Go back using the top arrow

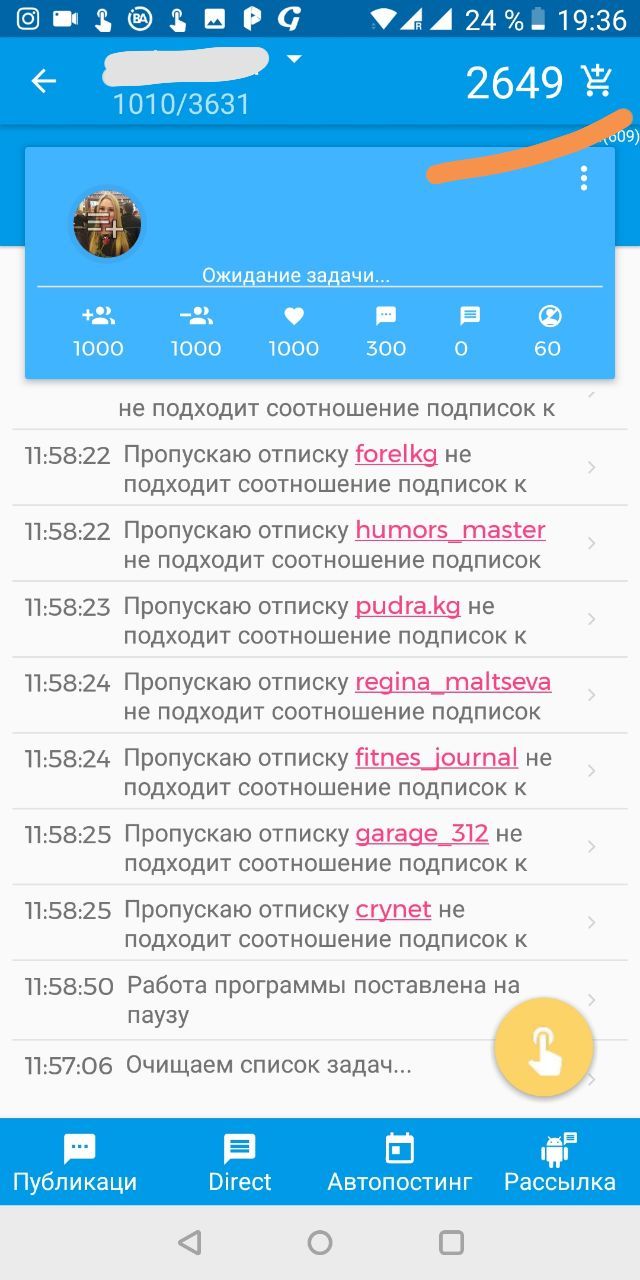click(44, 81)
